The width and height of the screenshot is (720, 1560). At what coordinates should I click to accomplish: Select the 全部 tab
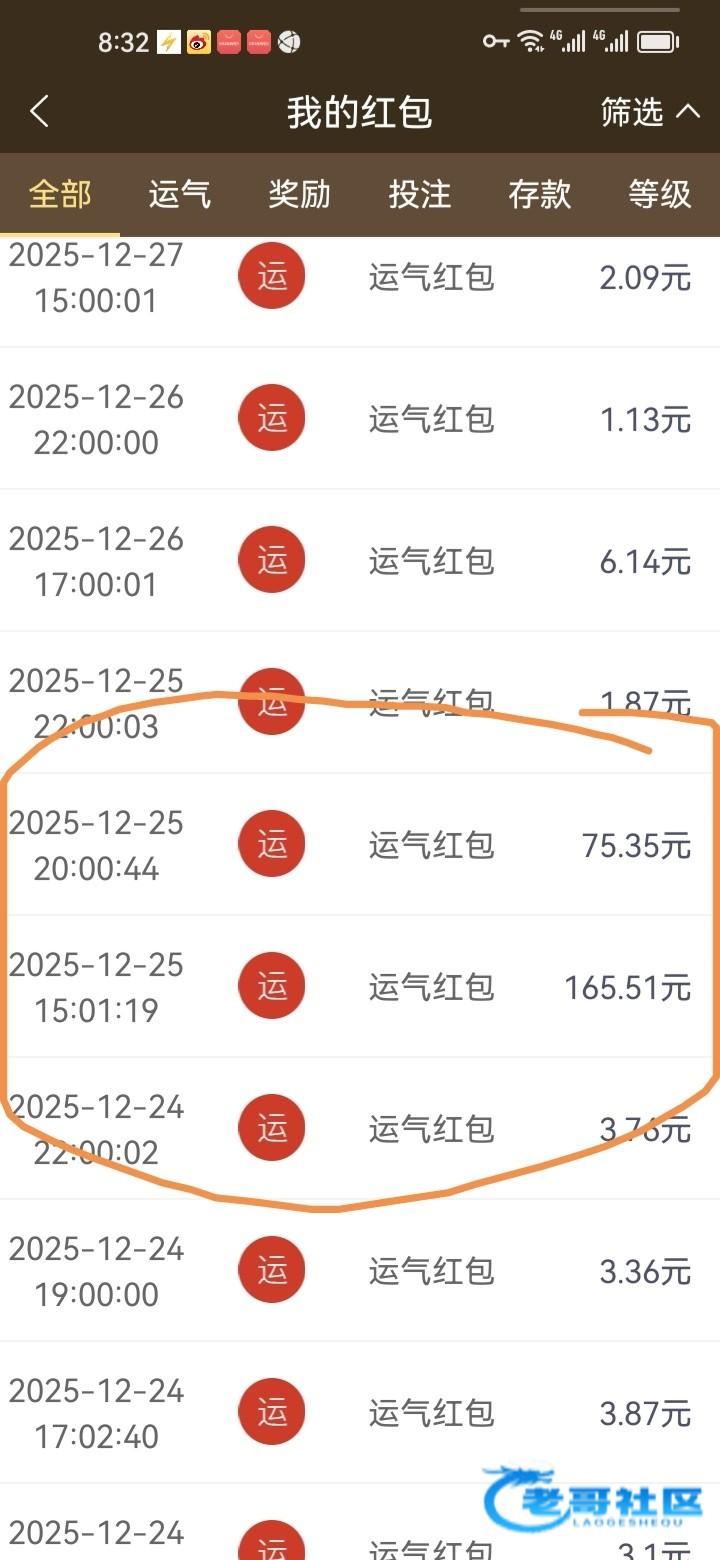pyautogui.click(x=60, y=194)
